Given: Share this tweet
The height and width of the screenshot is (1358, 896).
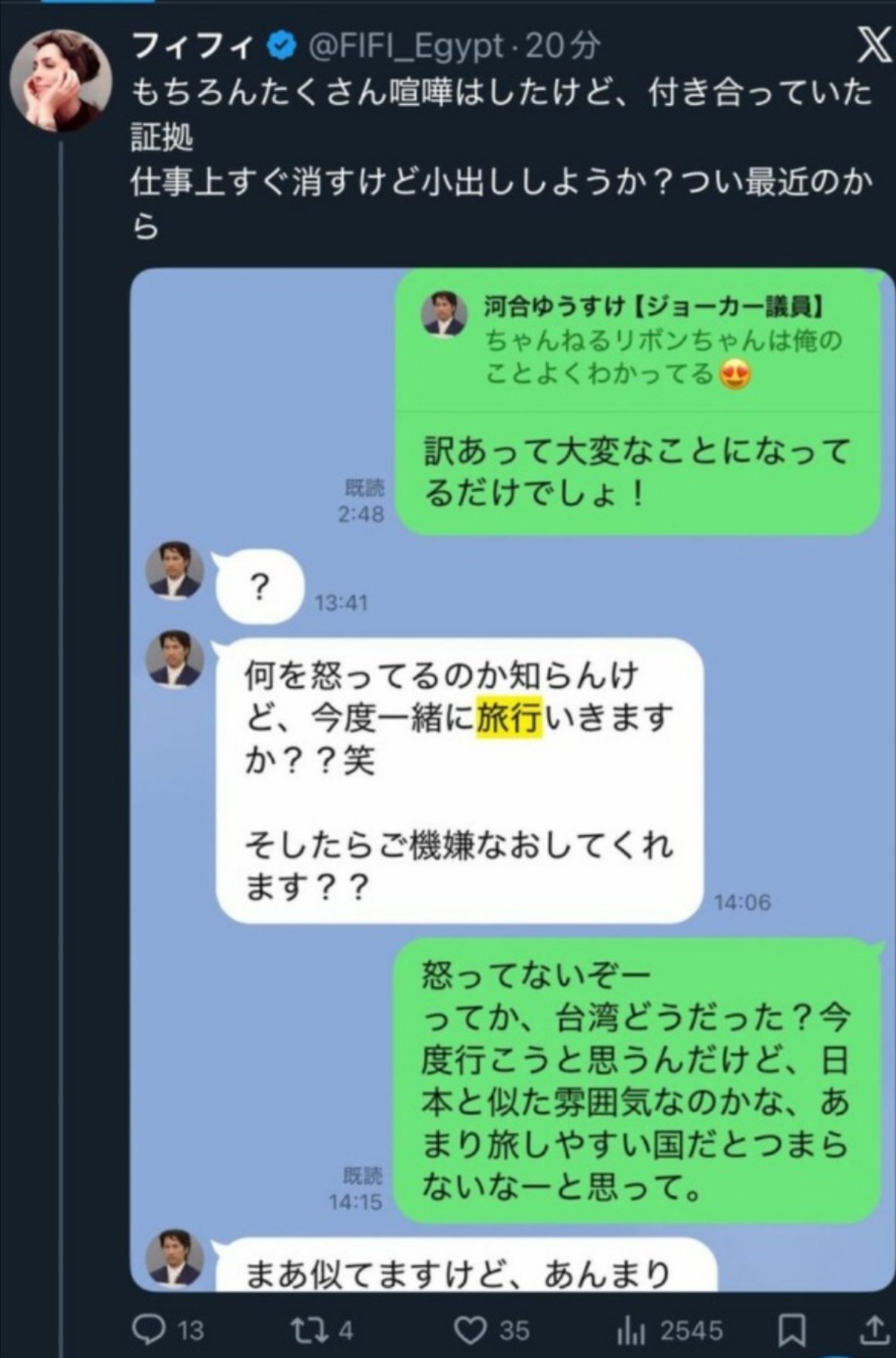Looking at the screenshot, I should point(873,1329).
